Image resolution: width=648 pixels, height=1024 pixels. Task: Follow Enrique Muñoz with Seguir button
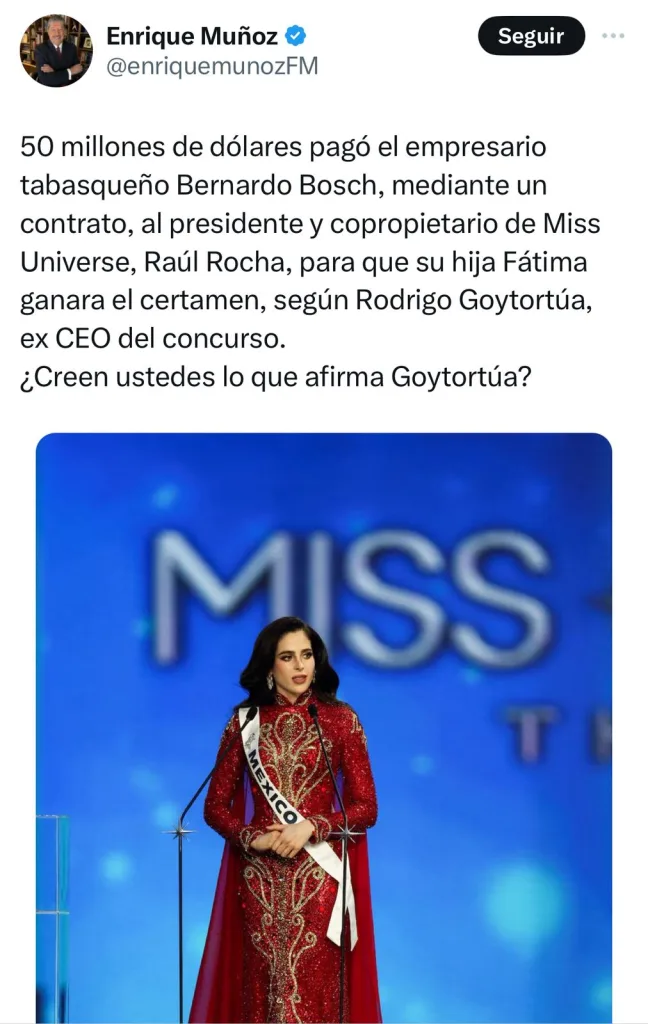click(x=531, y=37)
